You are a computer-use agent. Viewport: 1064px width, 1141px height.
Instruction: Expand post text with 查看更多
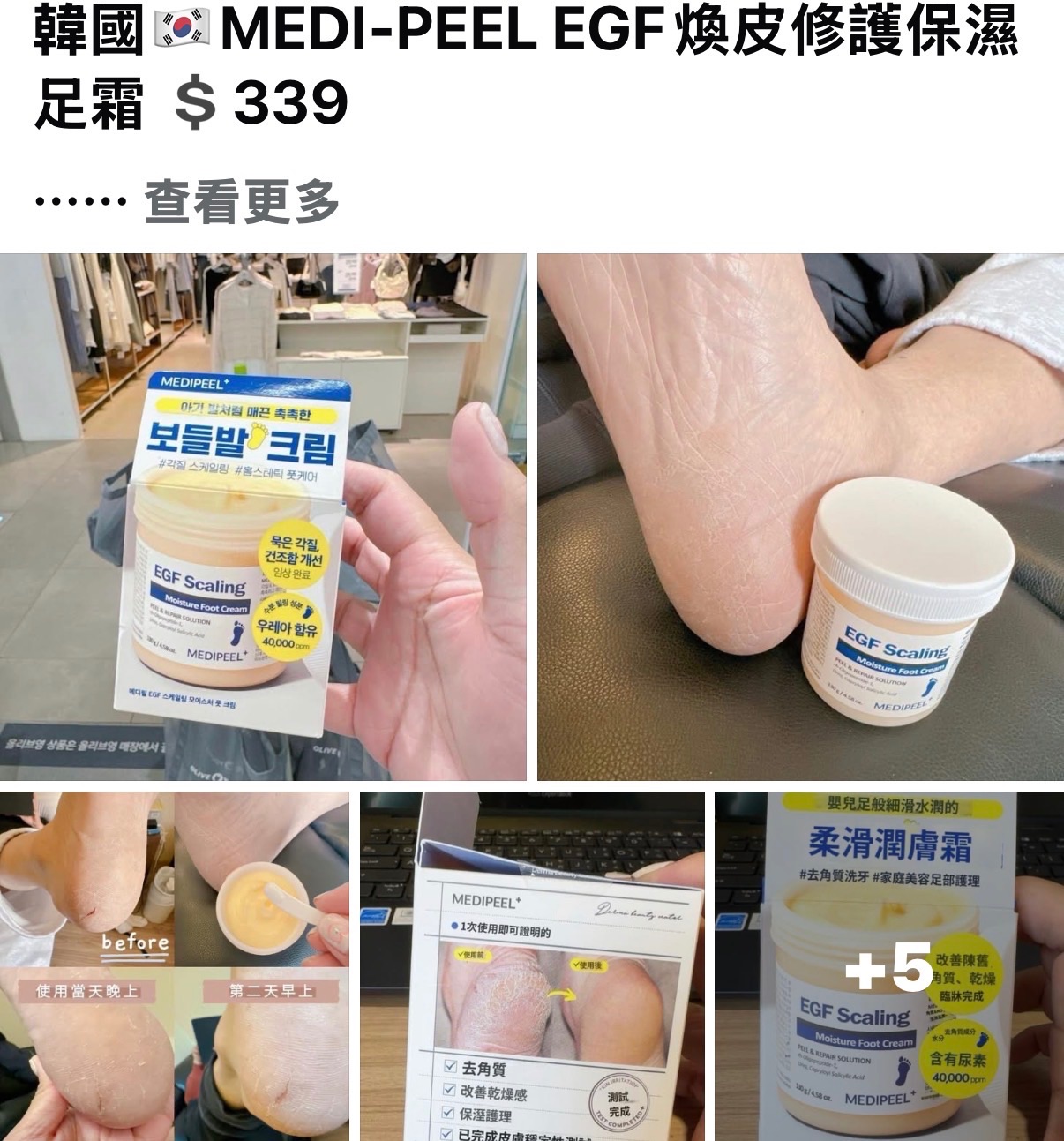(241, 202)
